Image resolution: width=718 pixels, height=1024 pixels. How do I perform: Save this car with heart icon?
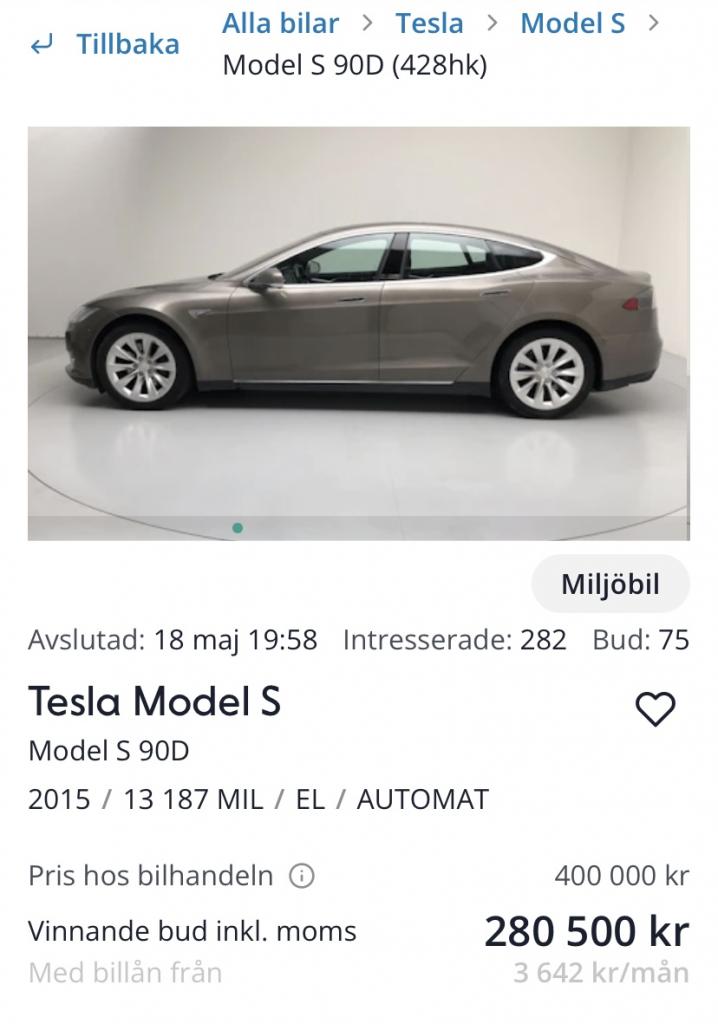(656, 709)
